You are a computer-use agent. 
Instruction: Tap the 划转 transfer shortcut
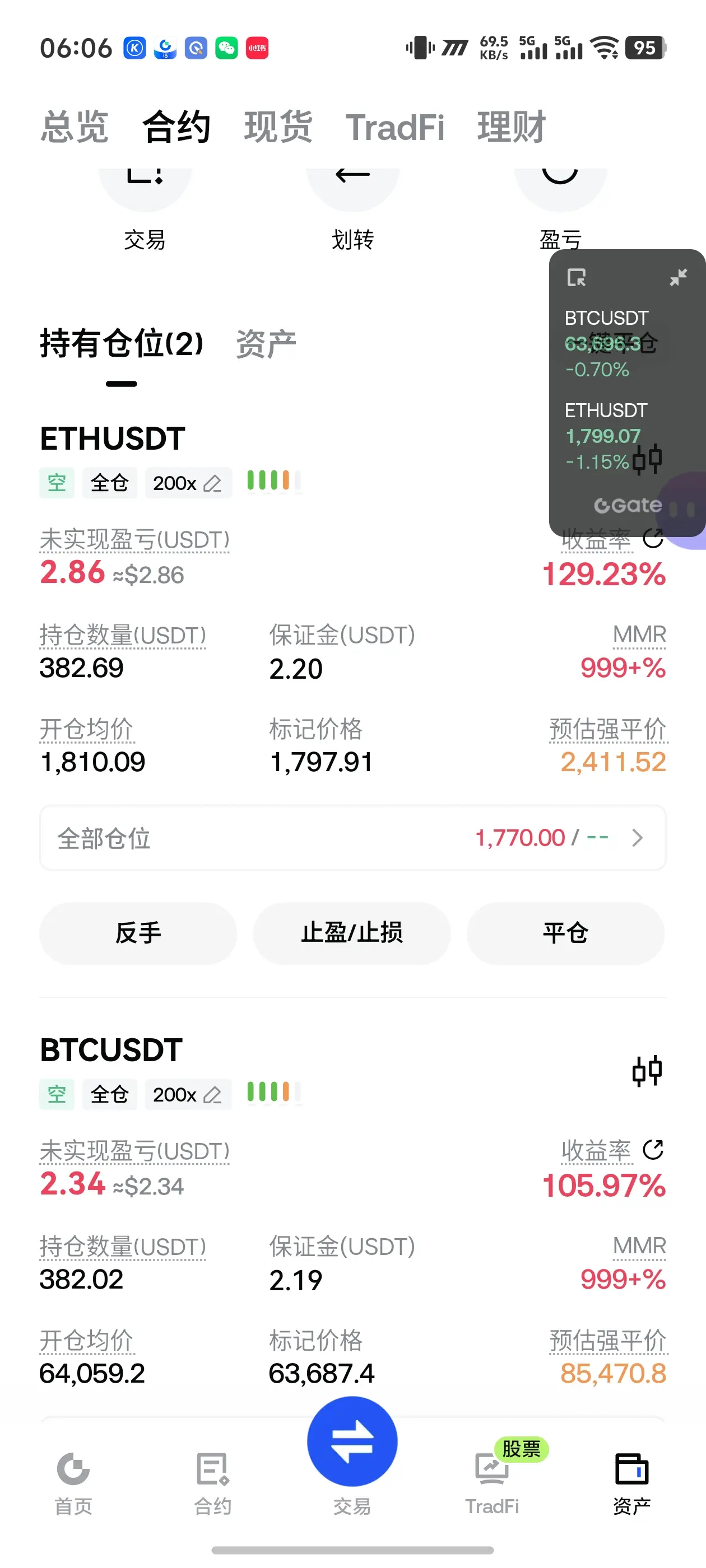click(352, 207)
